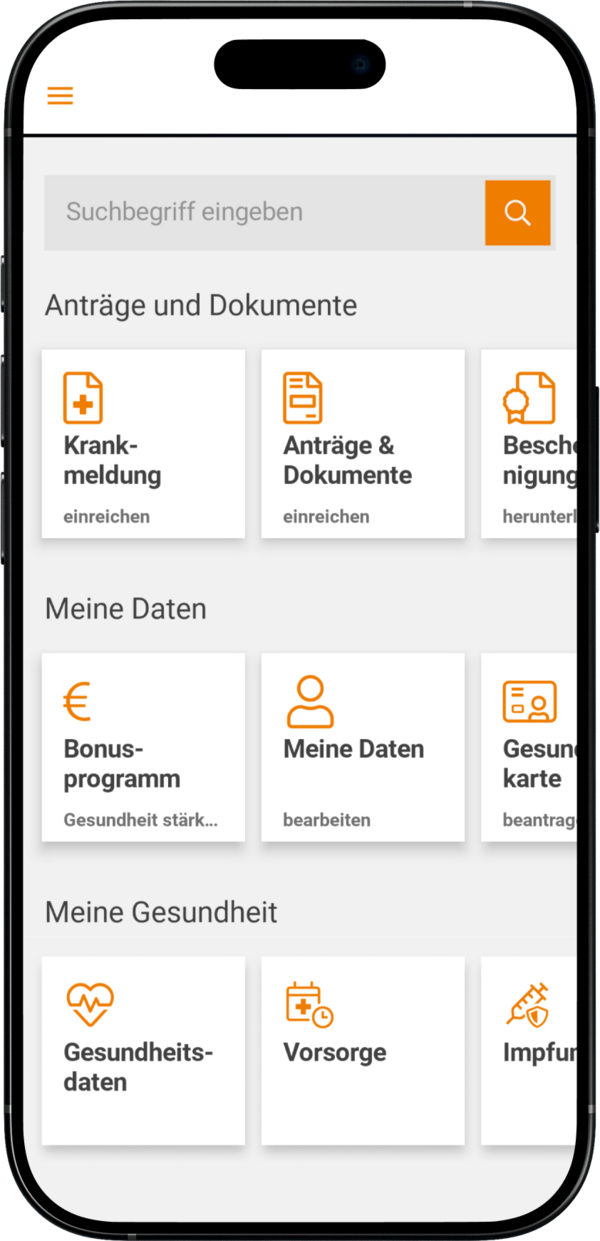
Task: View the Gesundheitsdaten card
Action: [x=143, y=1050]
